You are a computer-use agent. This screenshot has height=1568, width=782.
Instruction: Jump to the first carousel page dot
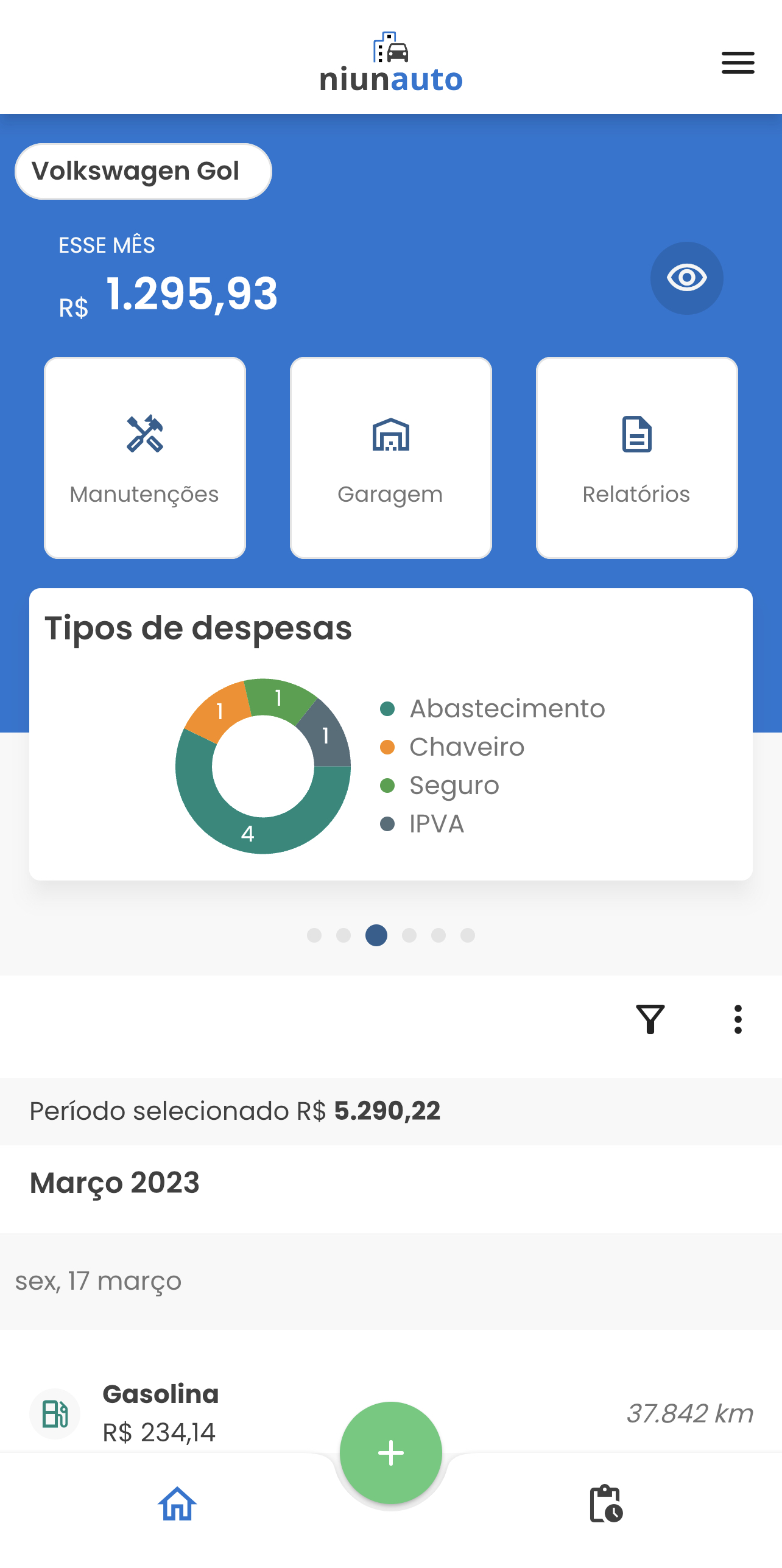314,935
